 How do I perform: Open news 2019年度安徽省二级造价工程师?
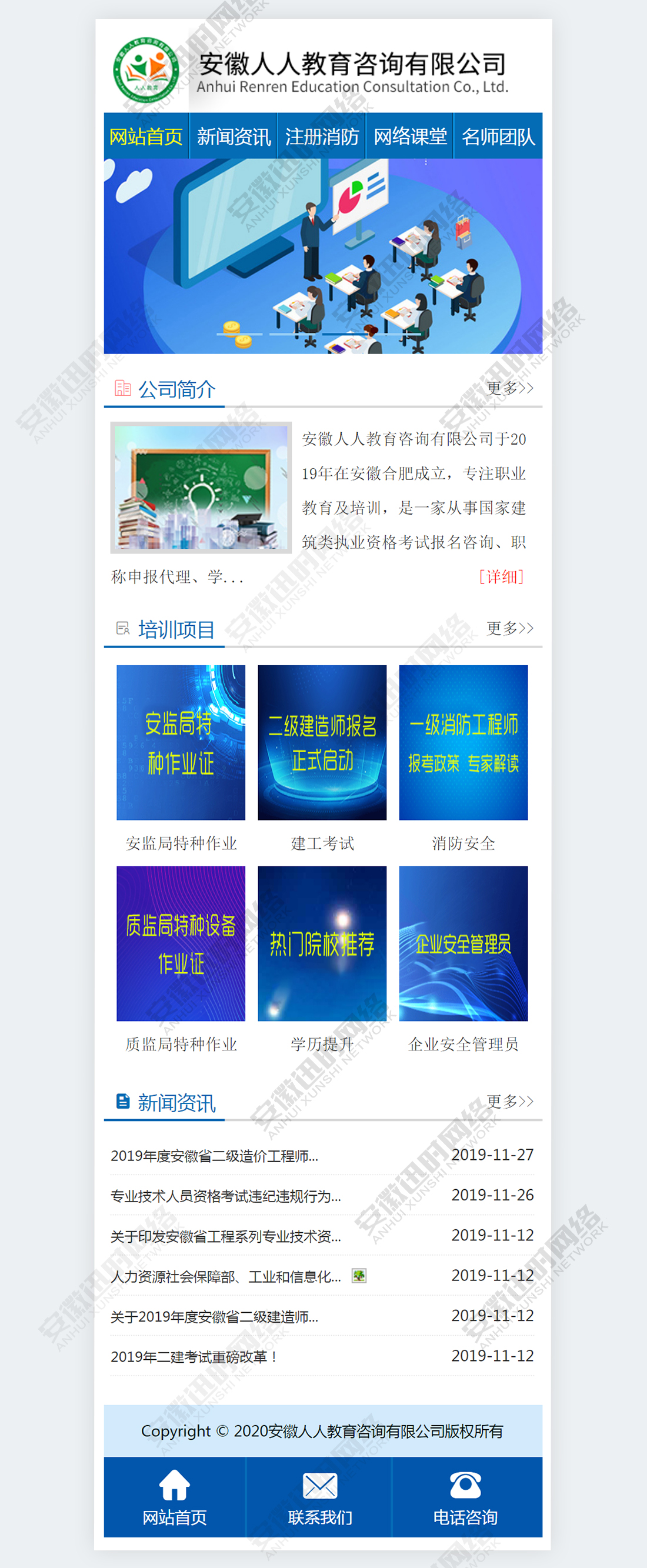[x=214, y=1156]
